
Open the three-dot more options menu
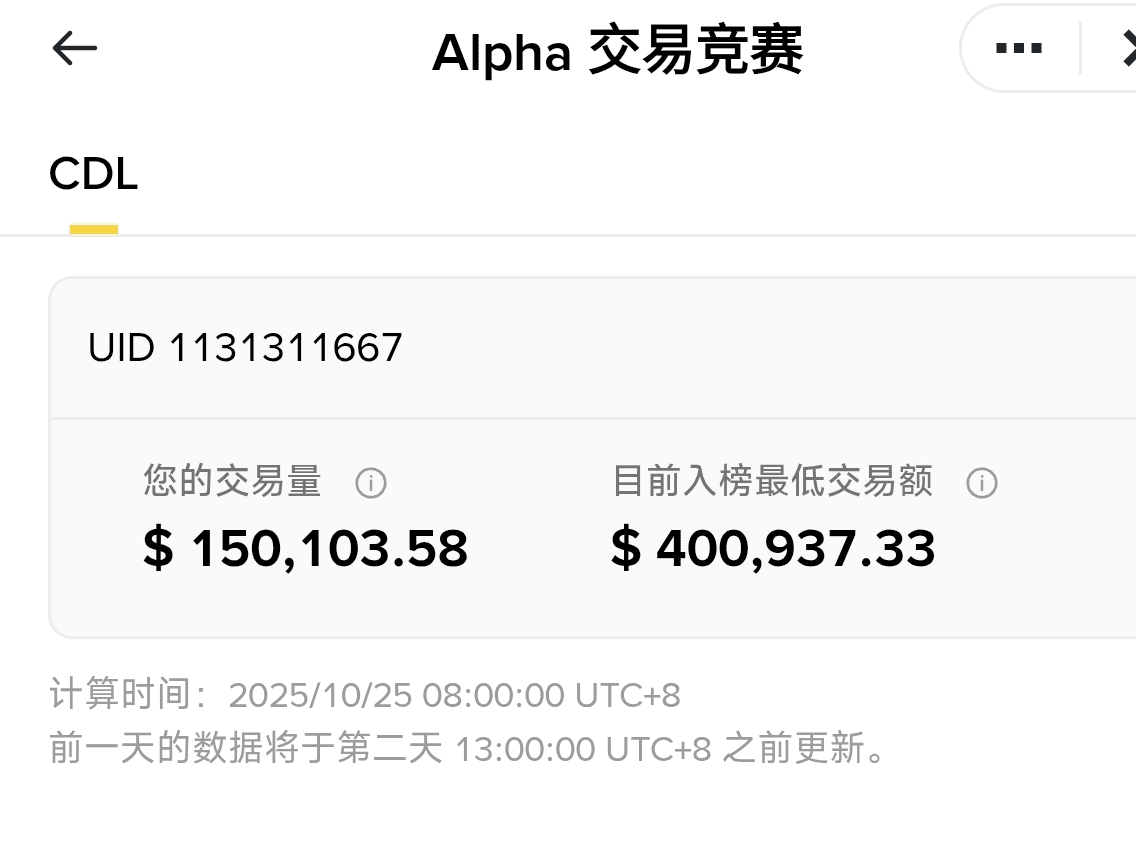(1020, 48)
